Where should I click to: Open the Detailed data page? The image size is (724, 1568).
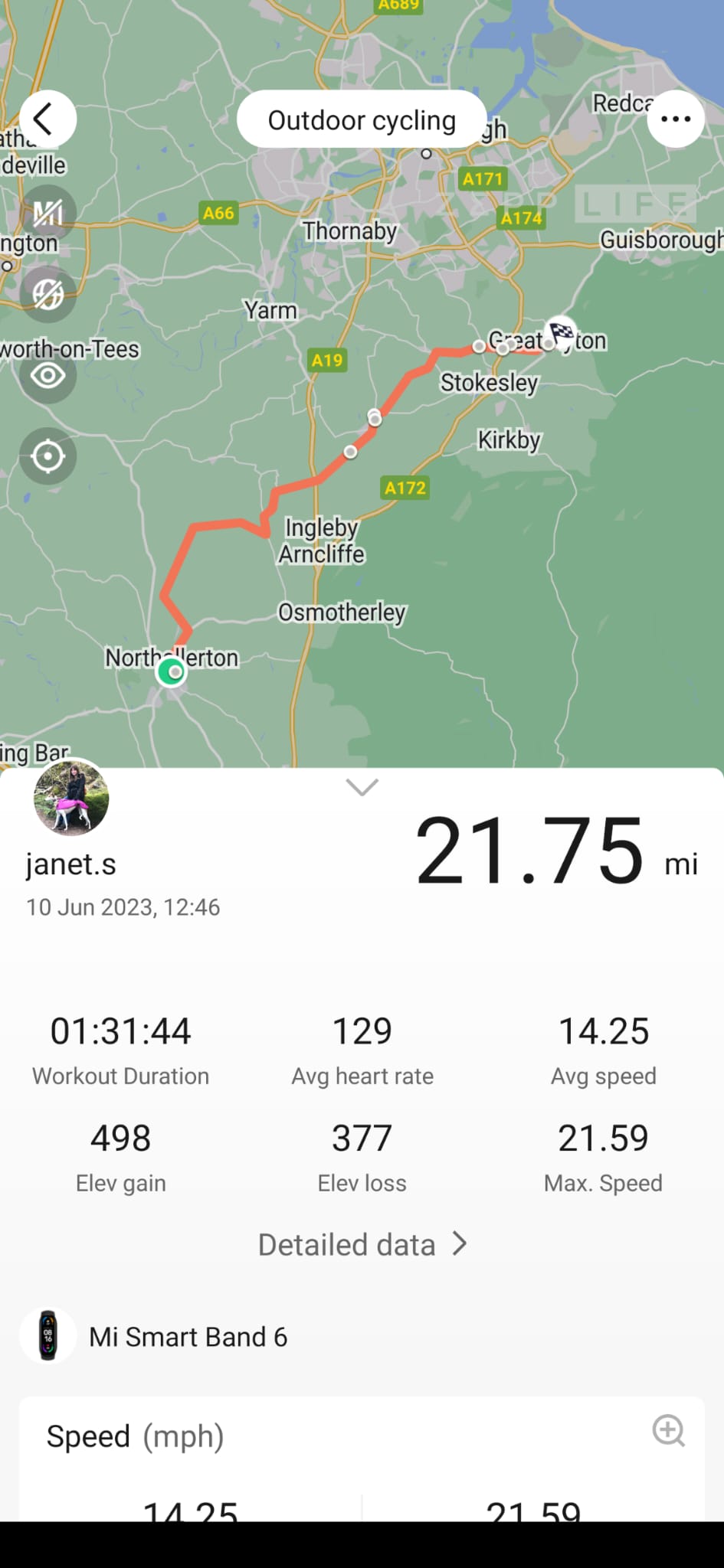[362, 1245]
